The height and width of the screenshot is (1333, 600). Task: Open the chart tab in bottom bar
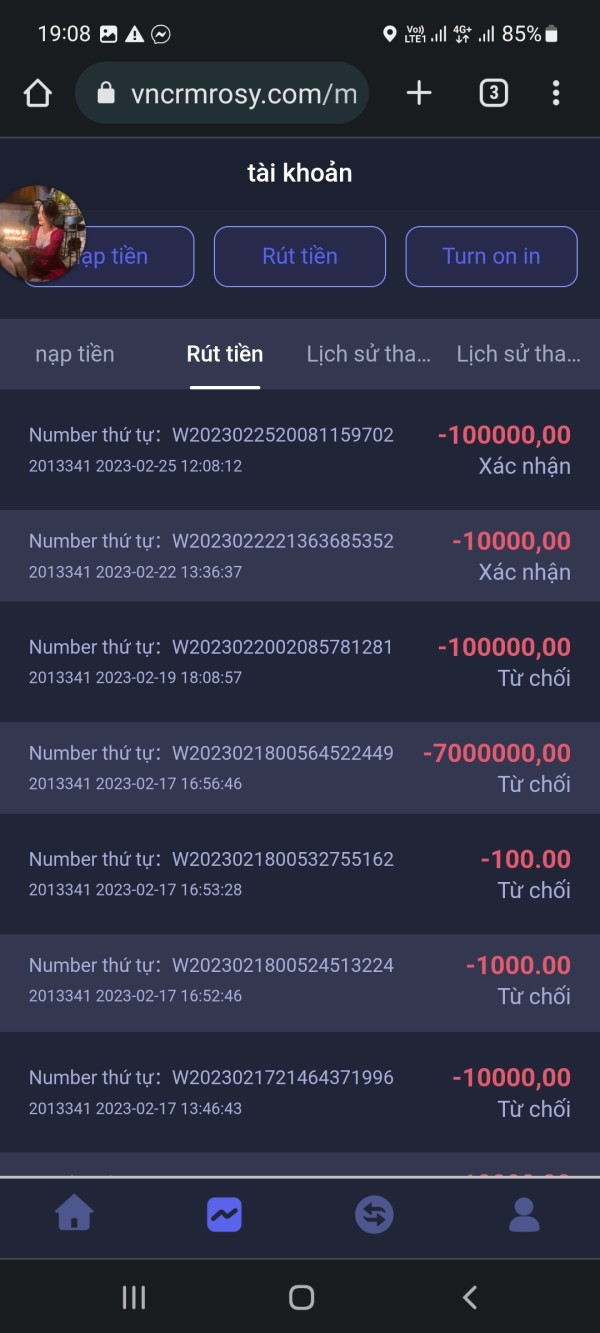coord(224,1215)
